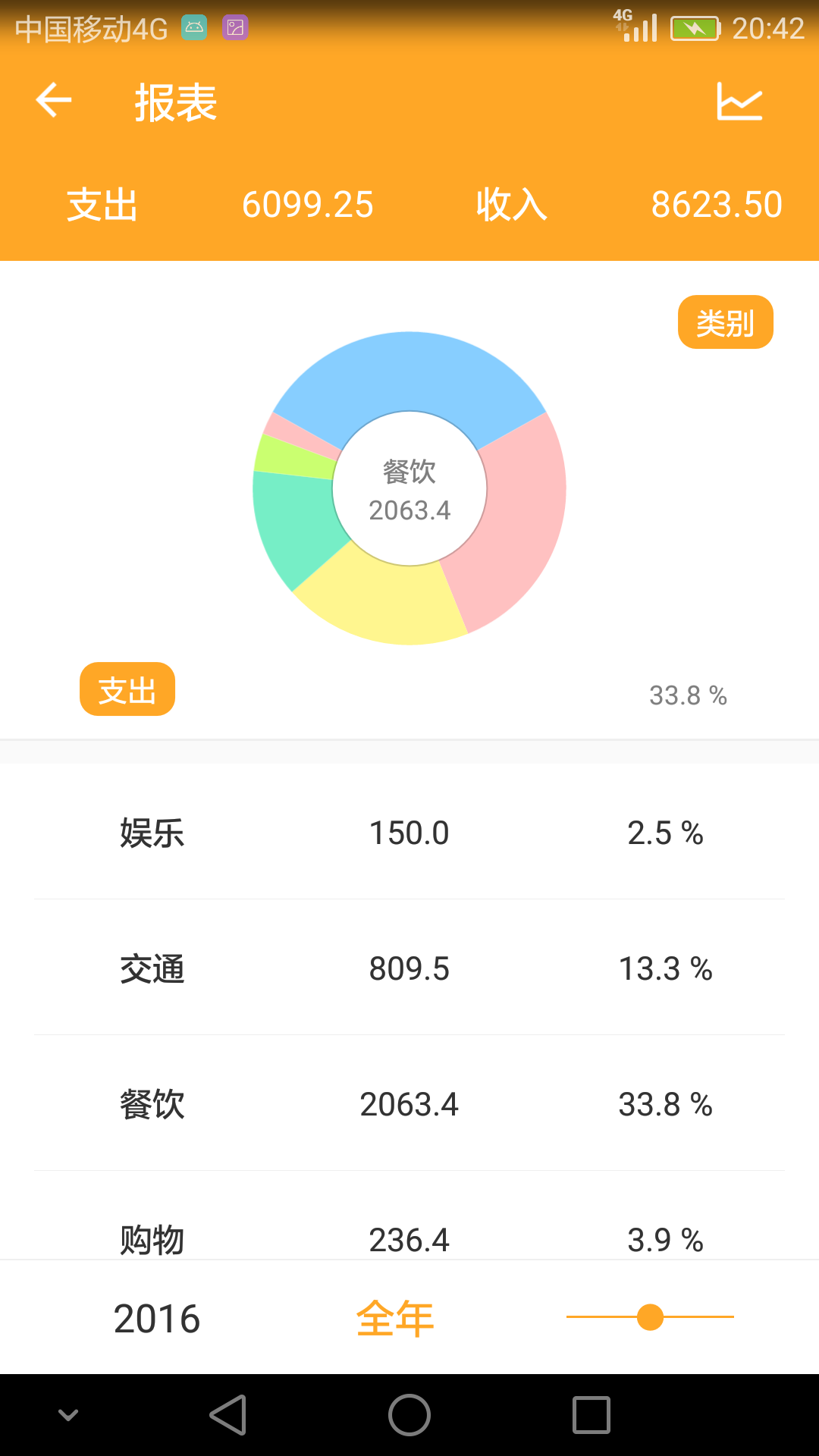The height and width of the screenshot is (1456, 819).
Task: Switch to the 支出 expenses tab
Action: [102, 203]
